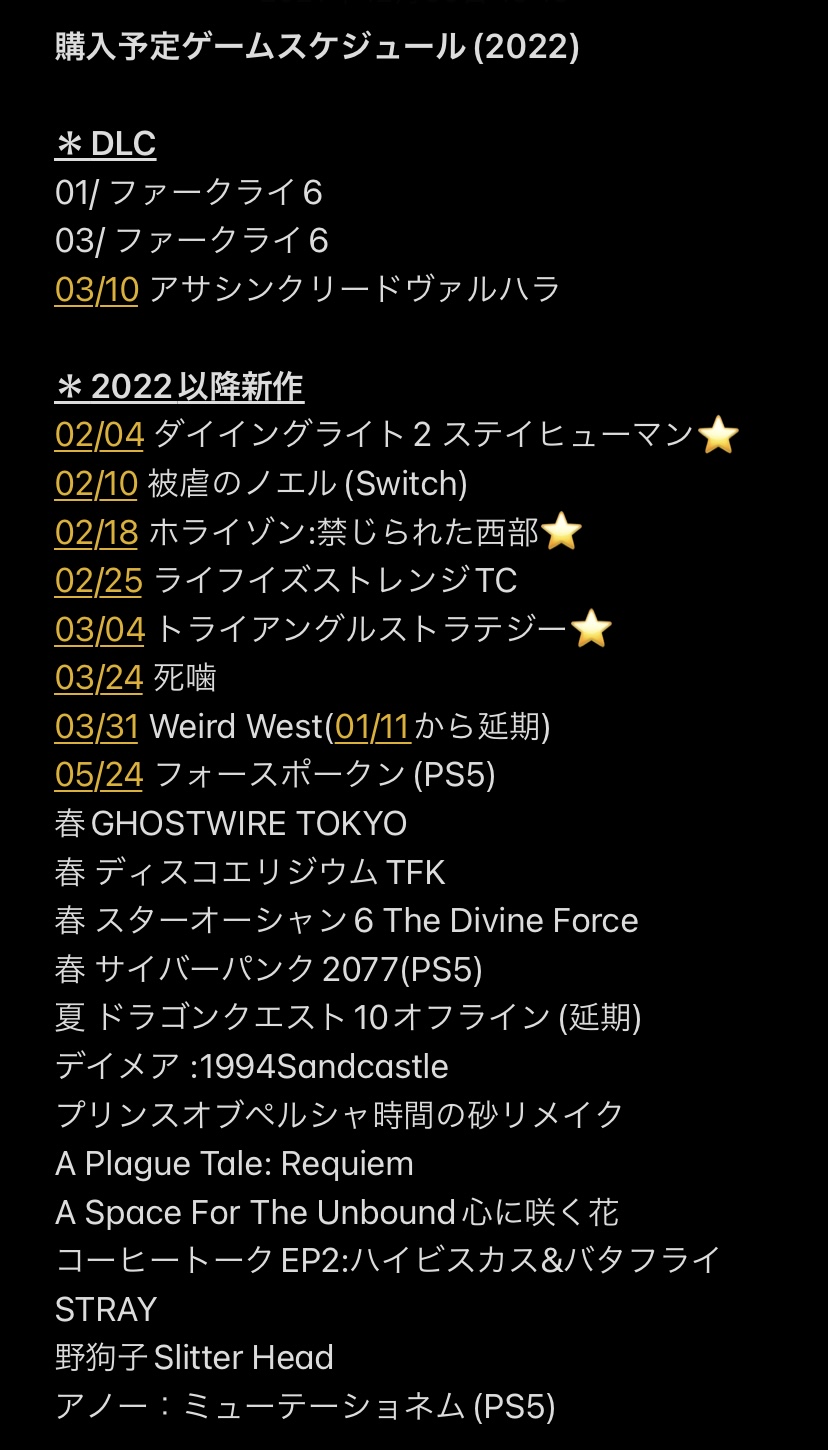Open the 03/24 date link for 死噛
The width and height of the screenshot is (828, 1450).
pos(100,678)
